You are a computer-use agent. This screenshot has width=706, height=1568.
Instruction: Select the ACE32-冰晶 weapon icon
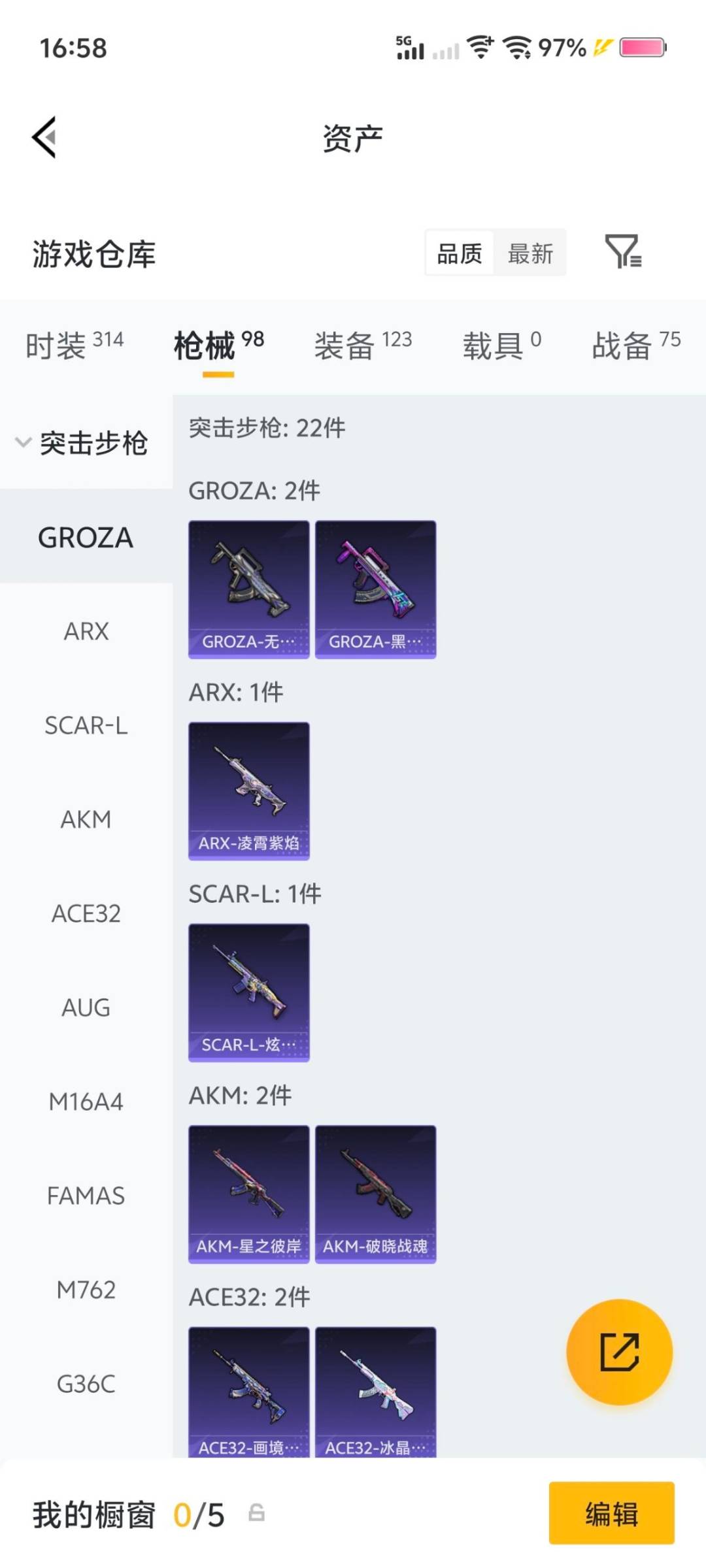[x=376, y=1392]
